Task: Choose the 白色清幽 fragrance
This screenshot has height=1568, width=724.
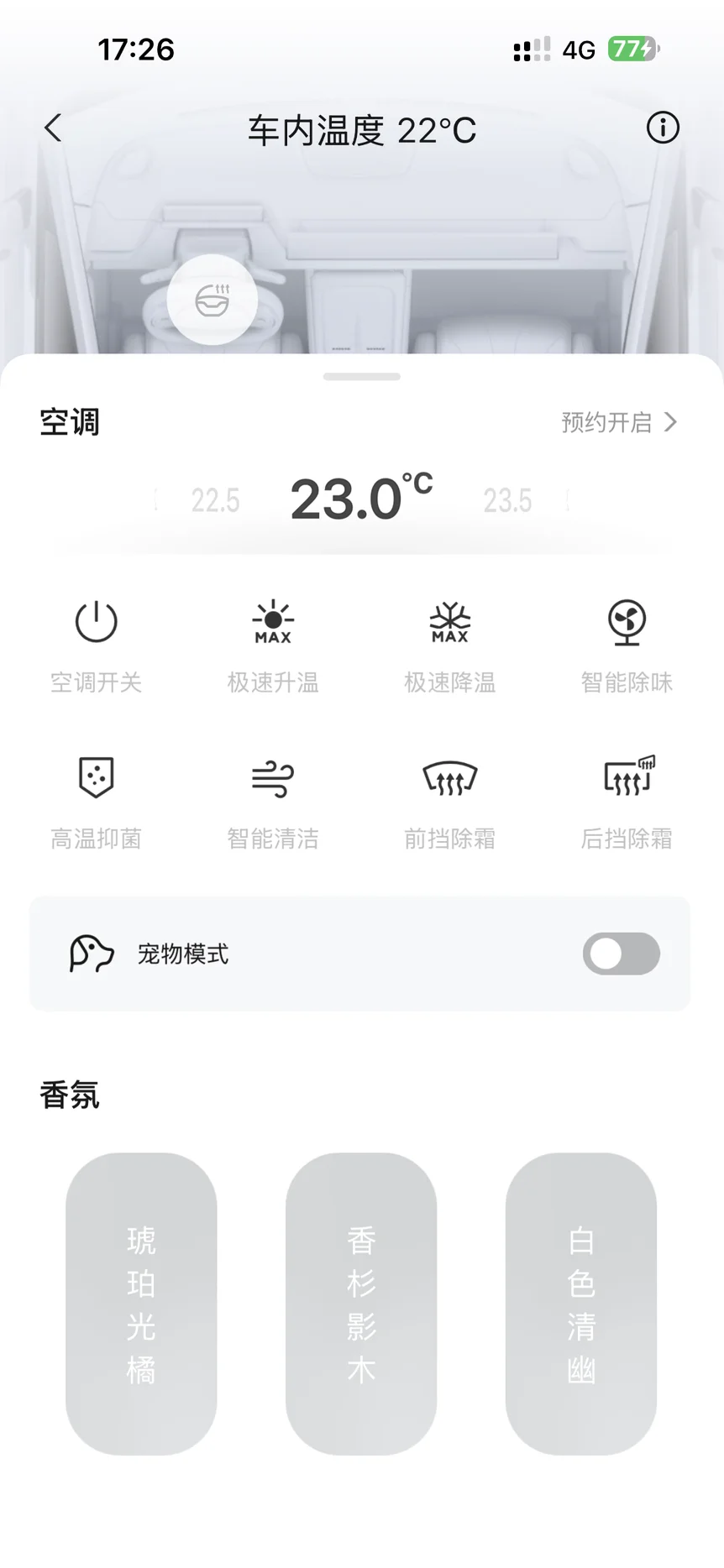Action: click(x=581, y=1304)
